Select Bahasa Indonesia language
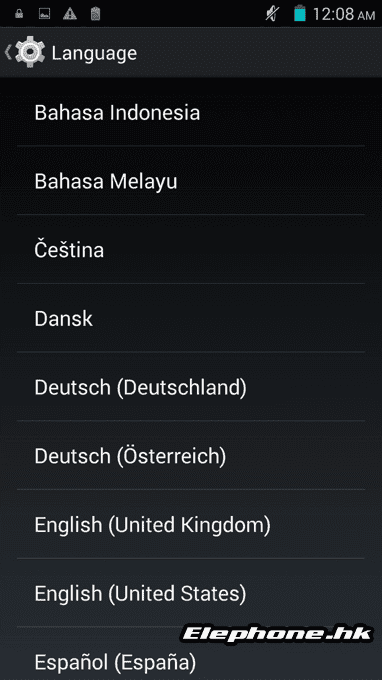The height and width of the screenshot is (680, 382). point(191,112)
